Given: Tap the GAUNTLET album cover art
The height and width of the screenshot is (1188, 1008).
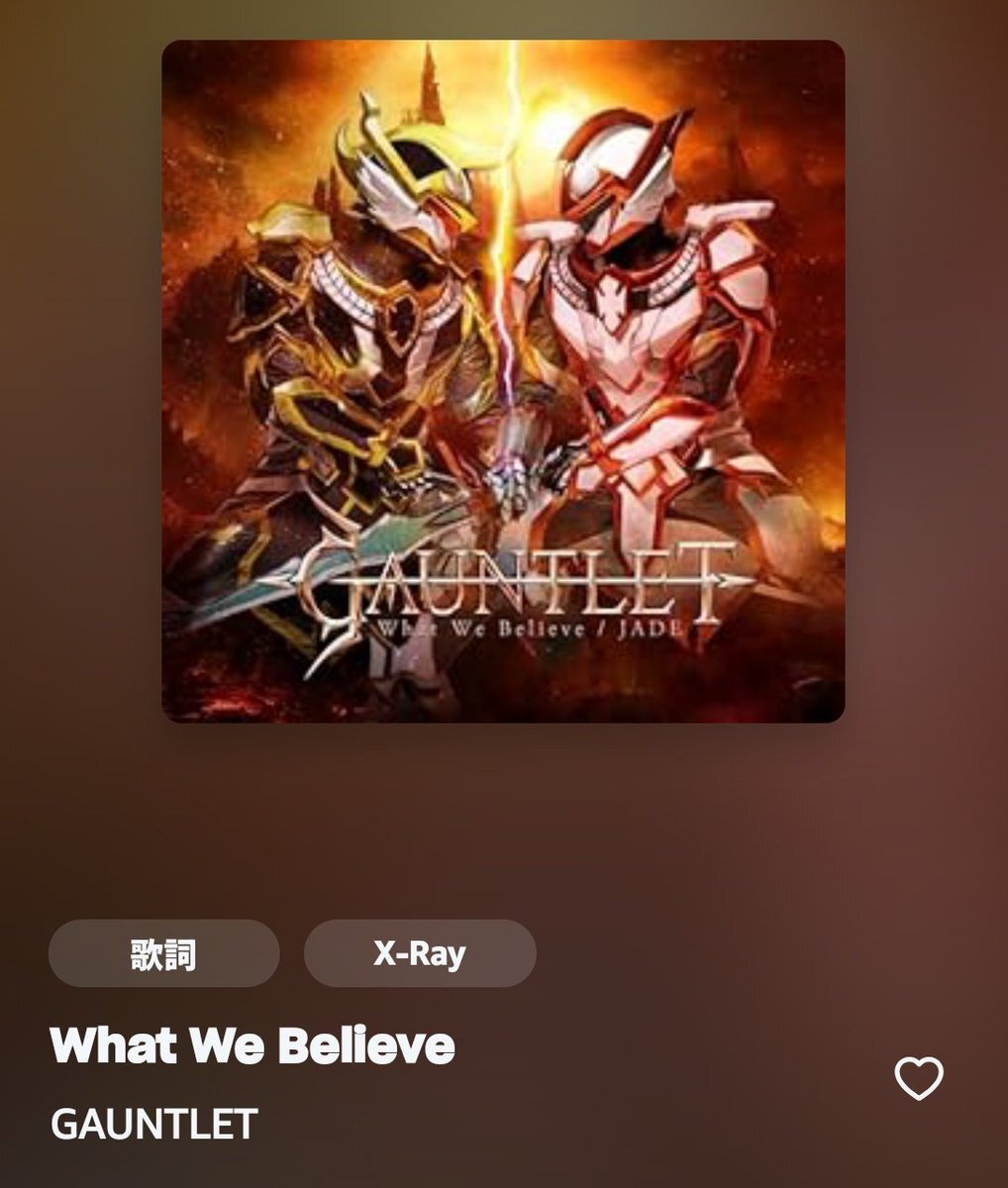Looking at the screenshot, I should [503, 381].
